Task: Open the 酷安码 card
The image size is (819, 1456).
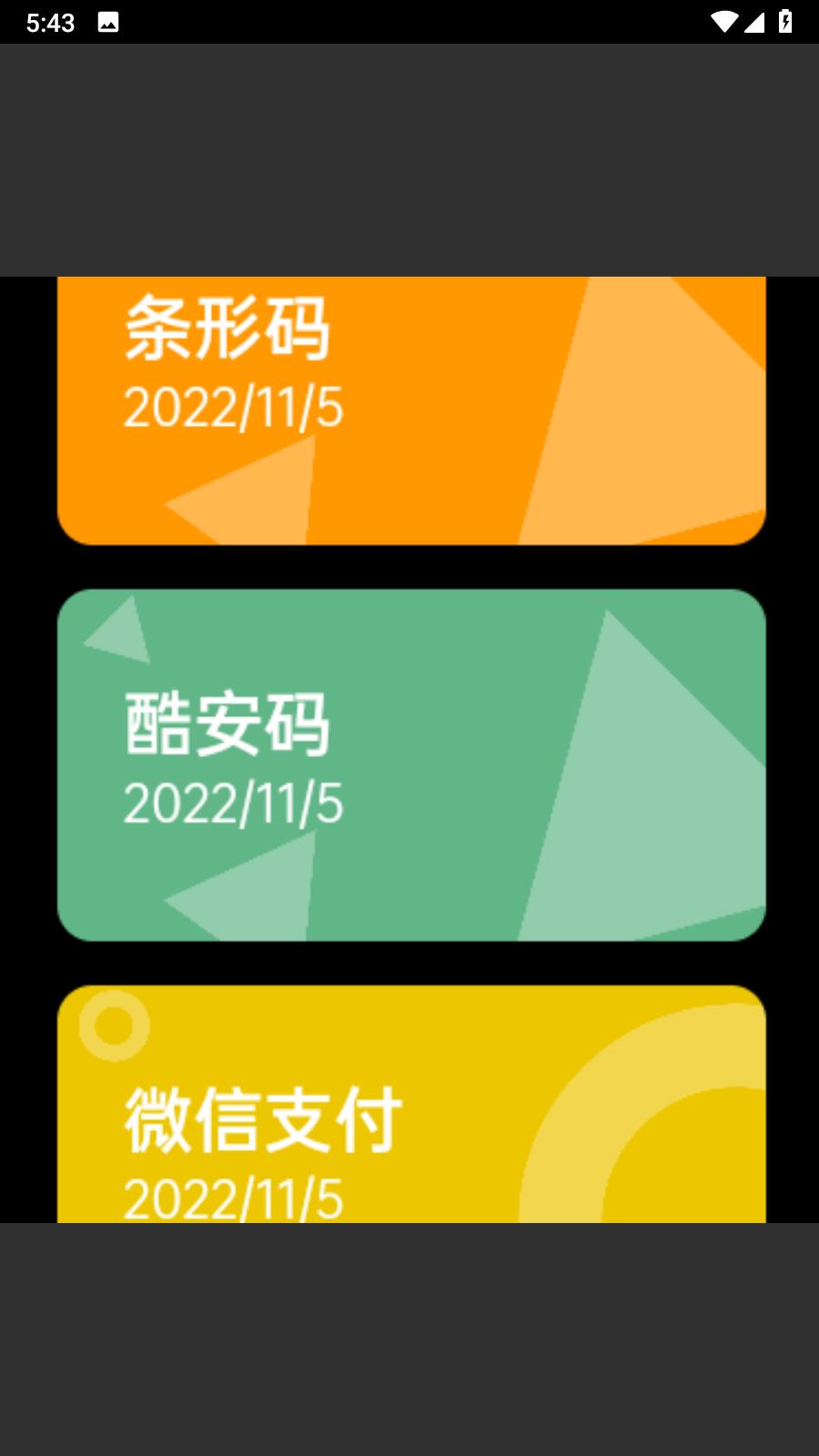Action: point(411,765)
